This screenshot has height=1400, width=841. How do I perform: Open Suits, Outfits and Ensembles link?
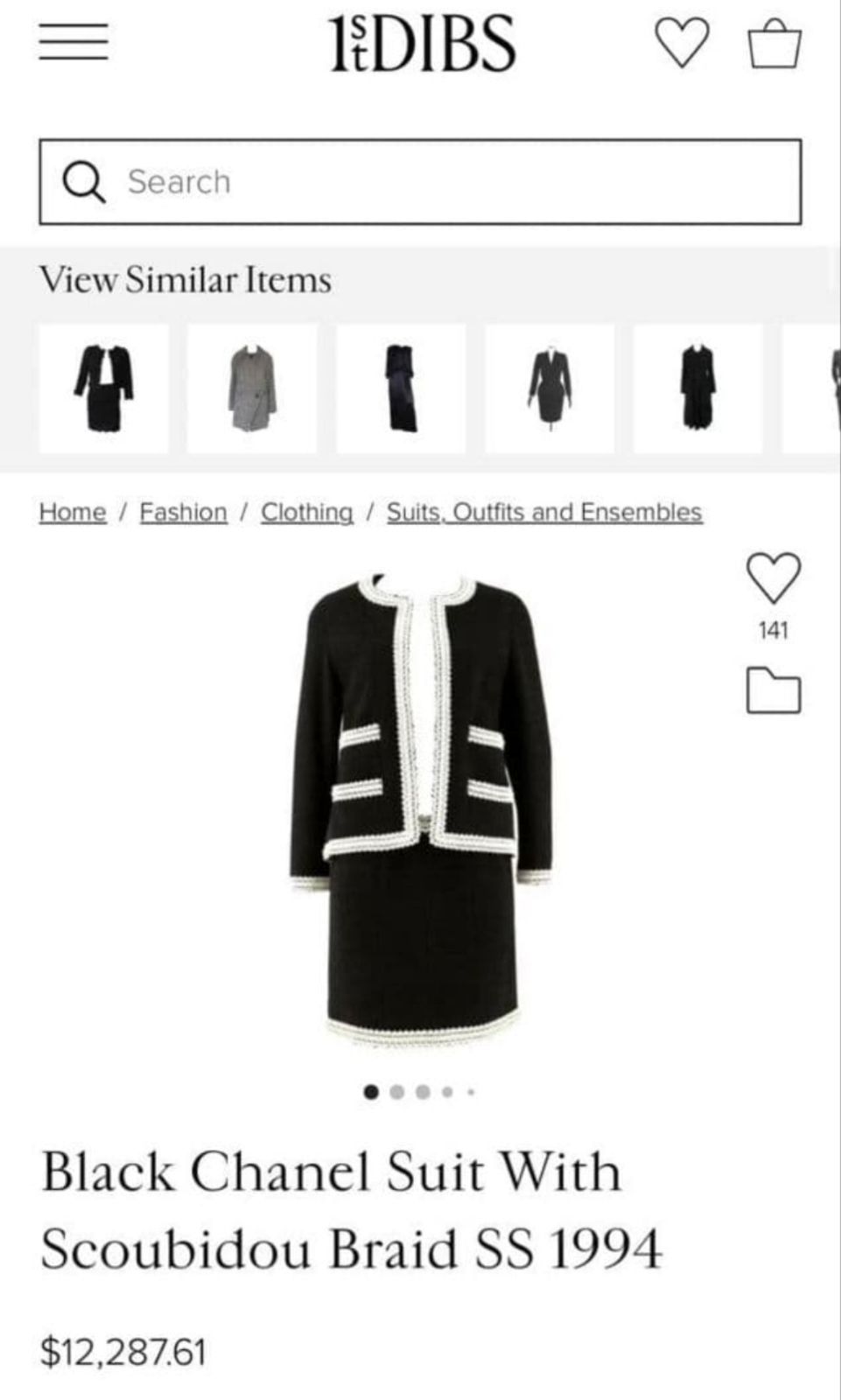tap(544, 512)
